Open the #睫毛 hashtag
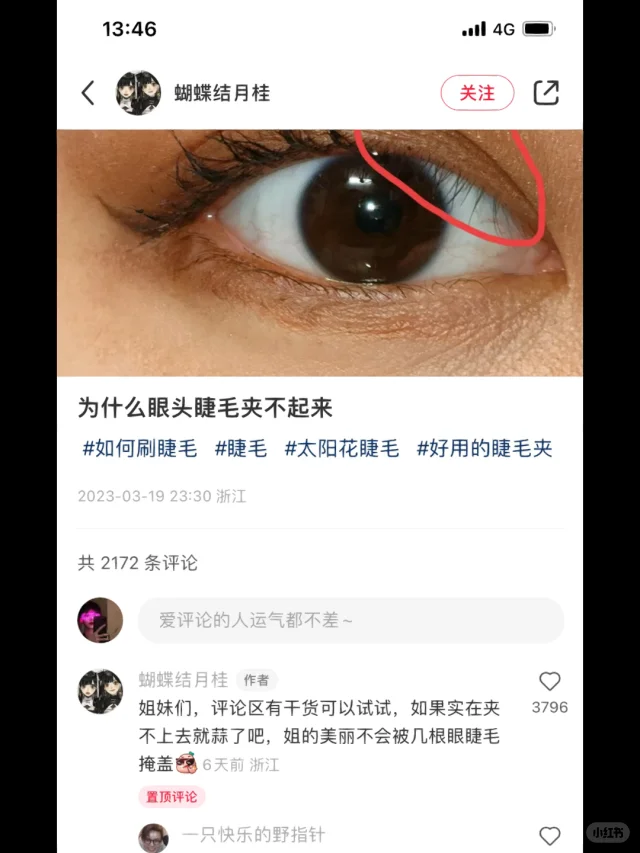The width and height of the screenshot is (640, 853). pyautogui.click(x=241, y=448)
